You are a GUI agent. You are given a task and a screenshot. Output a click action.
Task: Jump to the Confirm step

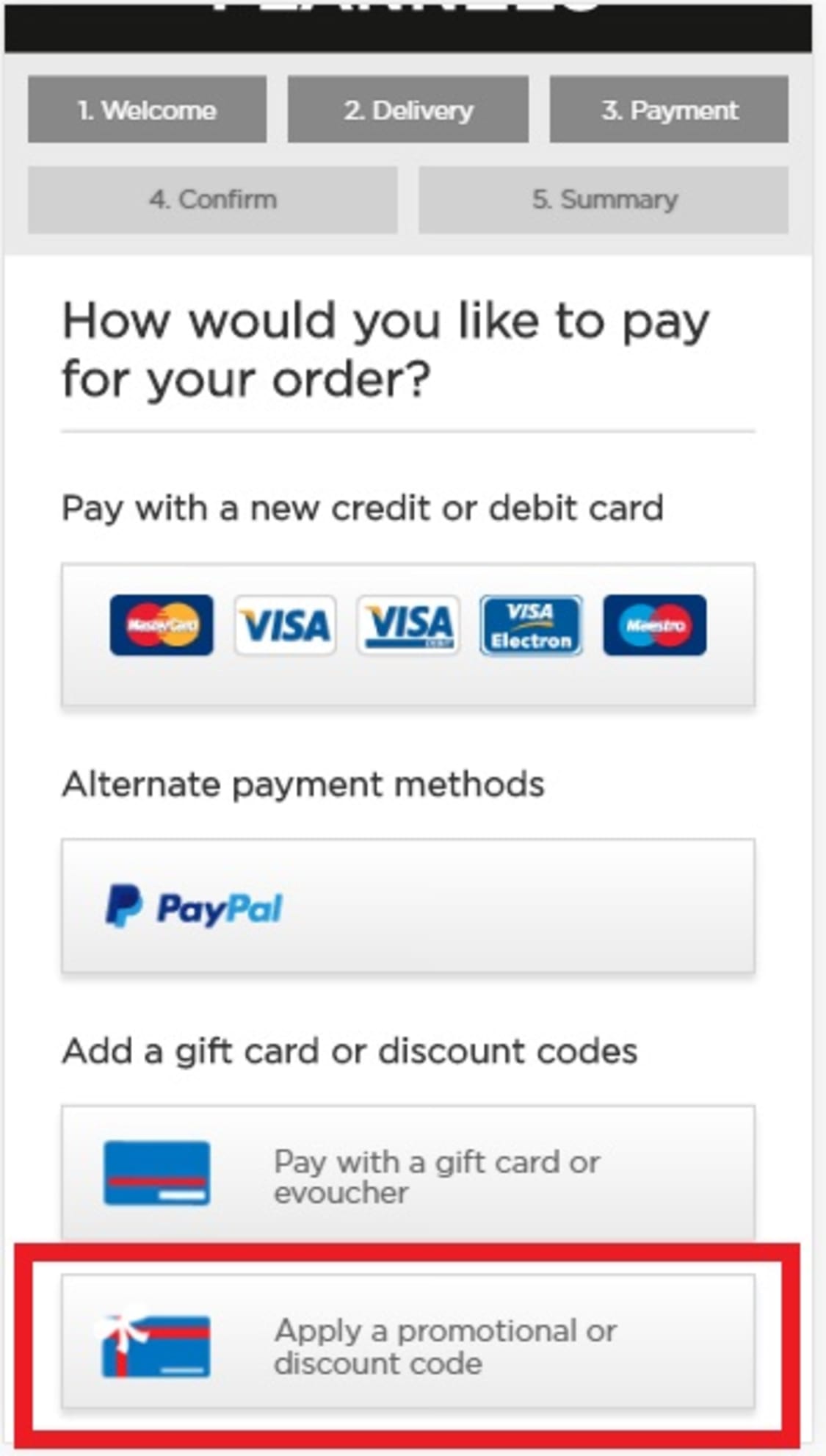pos(212,199)
